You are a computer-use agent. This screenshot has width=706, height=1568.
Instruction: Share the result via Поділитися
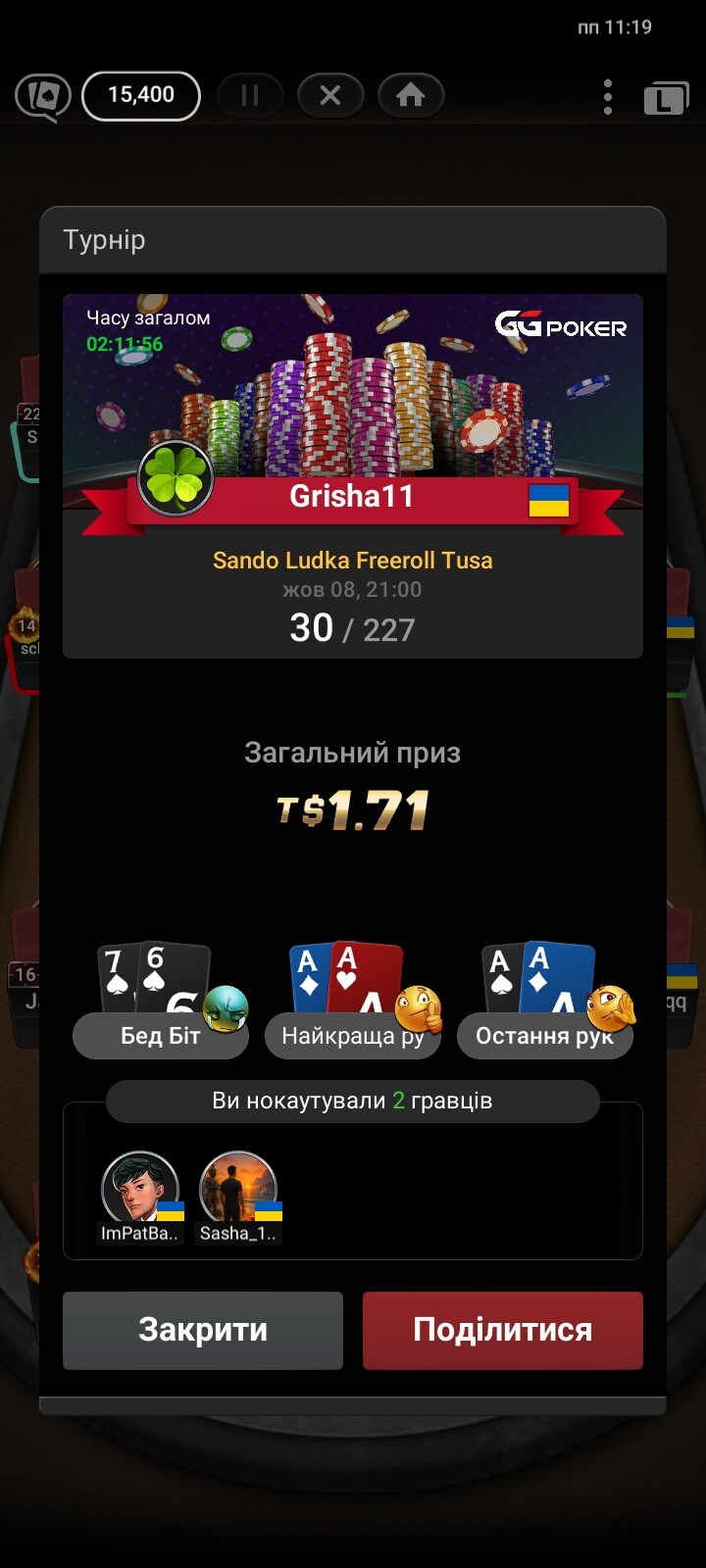[x=502, y=1330]
